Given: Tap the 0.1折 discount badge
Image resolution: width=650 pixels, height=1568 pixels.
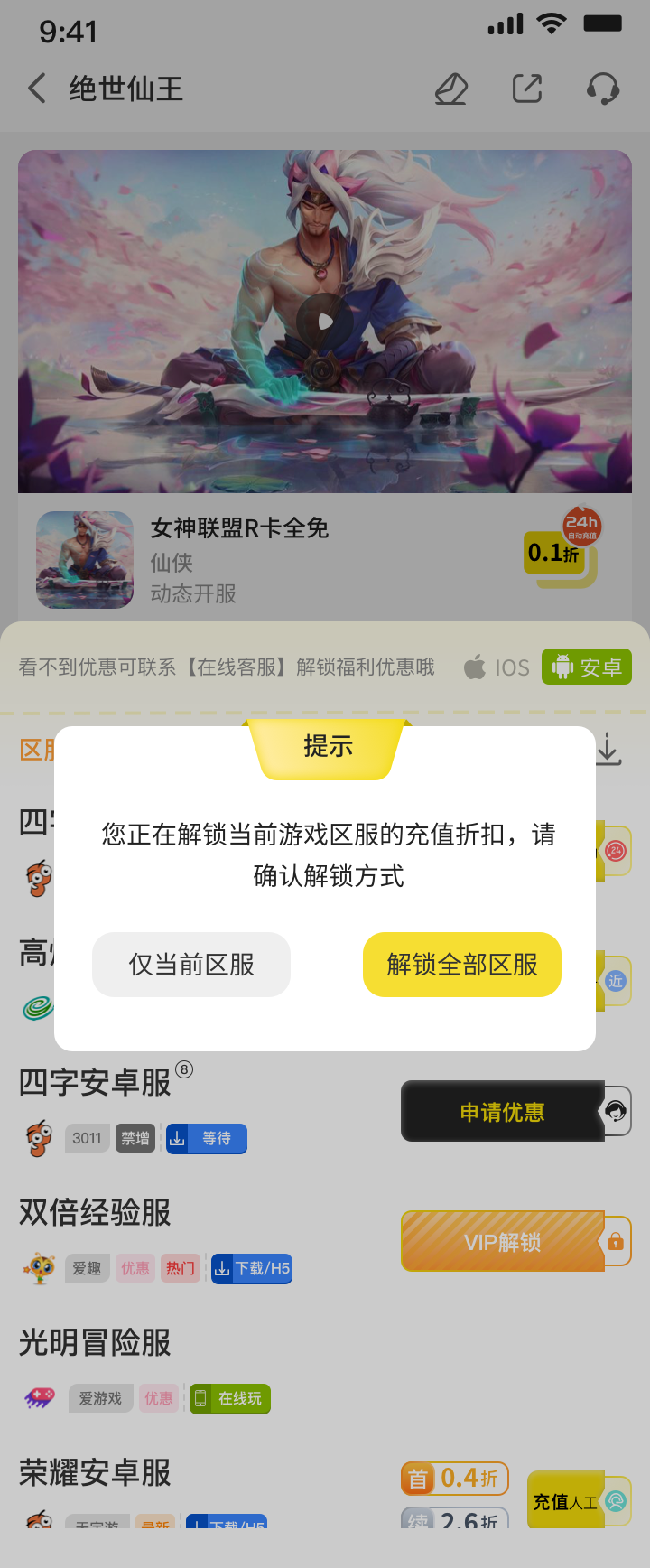Looking at the screenshot, I should click(553, 553).
